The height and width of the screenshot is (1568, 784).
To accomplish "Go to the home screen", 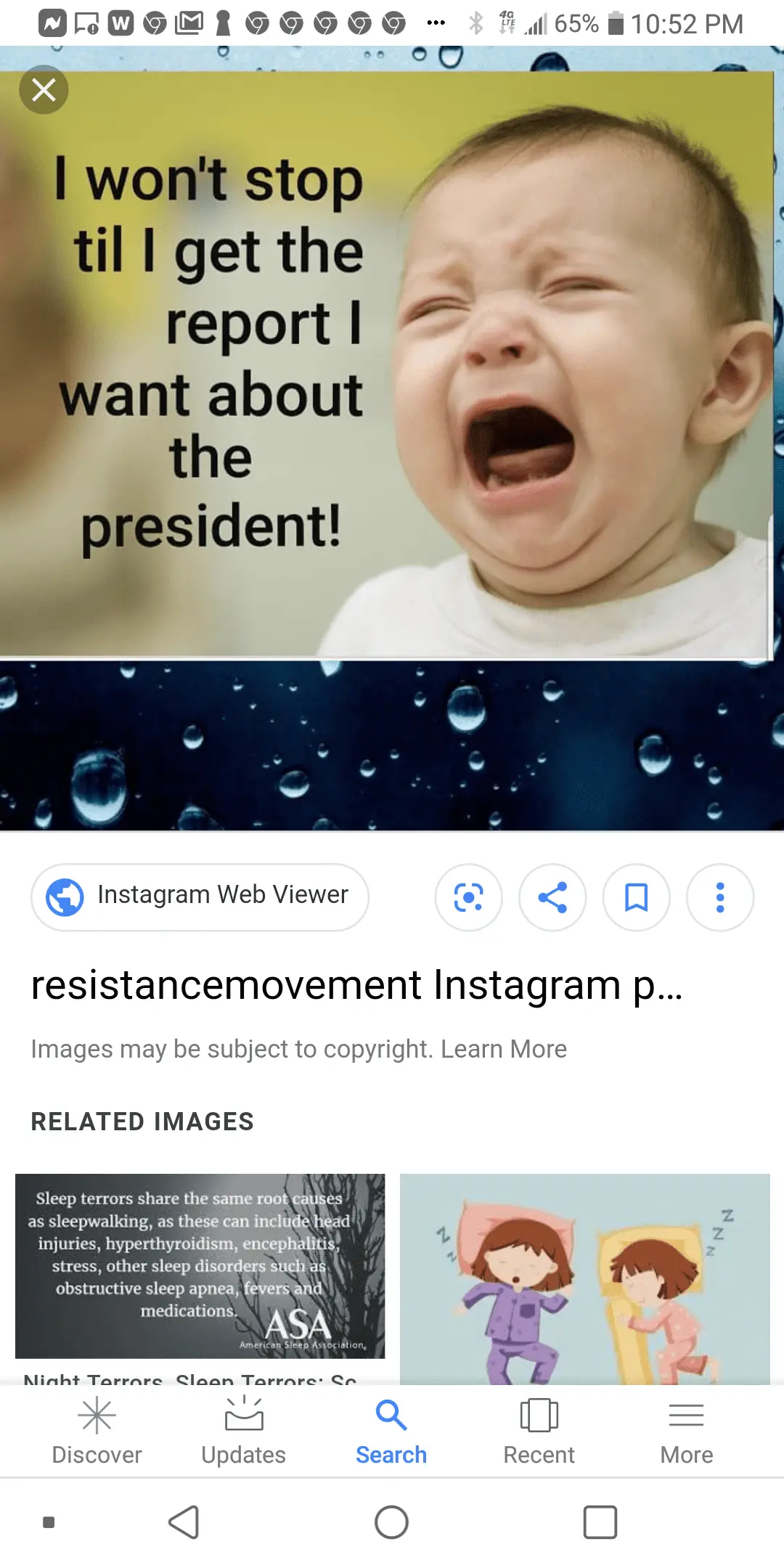I will [x=391, y=1522].
